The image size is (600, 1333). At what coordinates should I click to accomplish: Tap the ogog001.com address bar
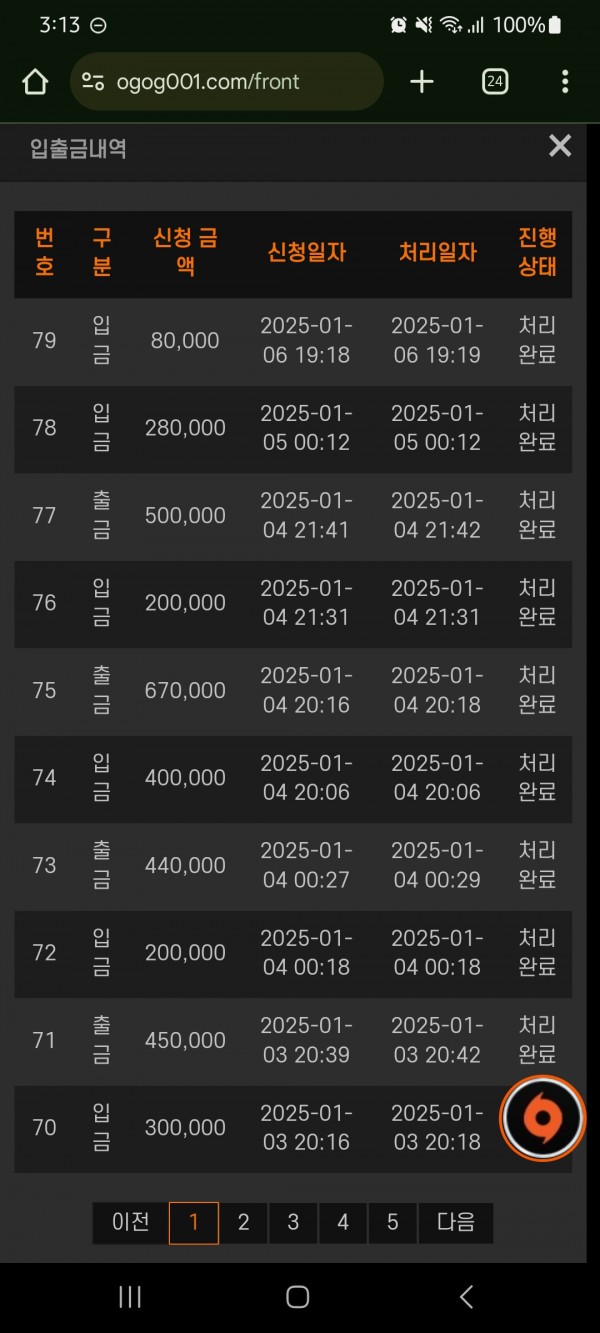[x=227, y=82]
